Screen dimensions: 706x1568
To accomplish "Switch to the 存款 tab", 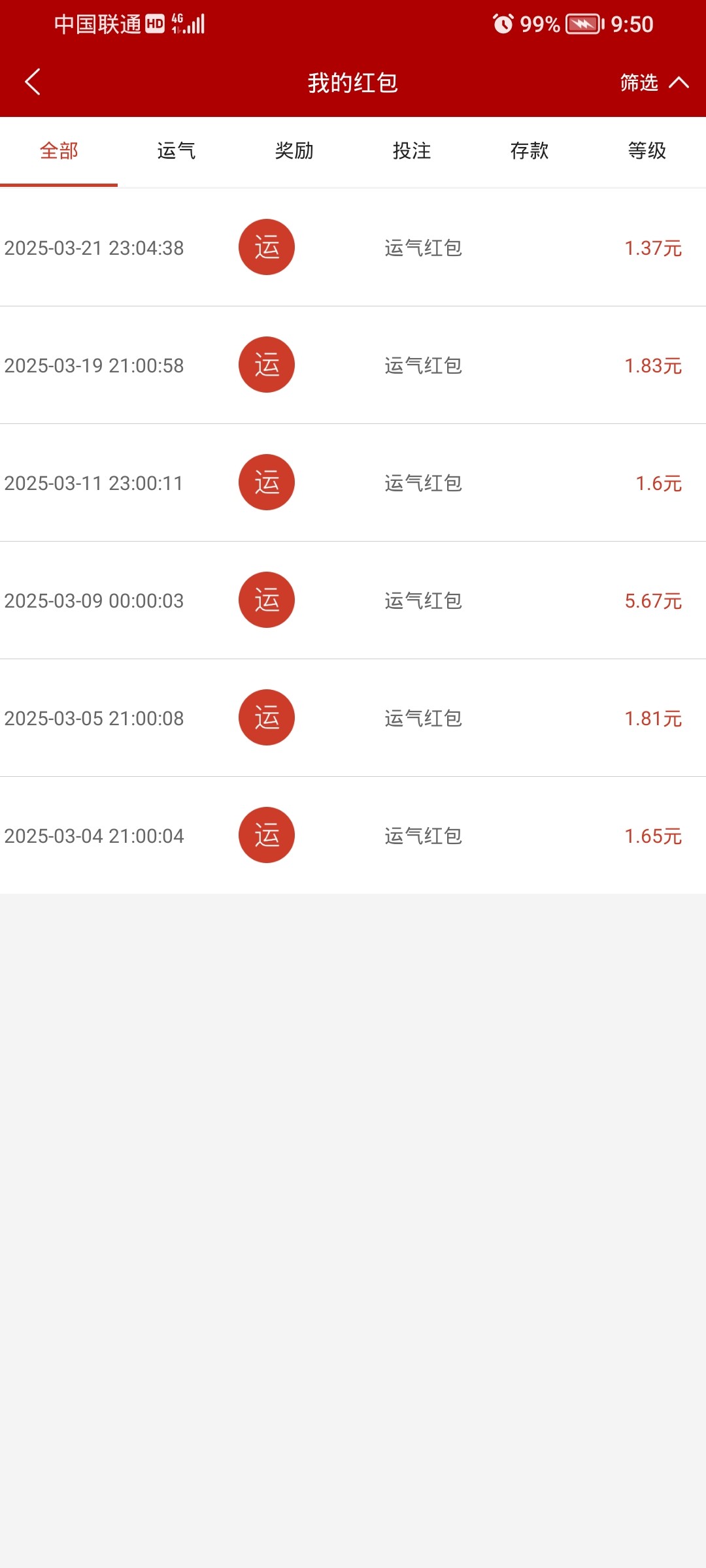I will [529, 151].
